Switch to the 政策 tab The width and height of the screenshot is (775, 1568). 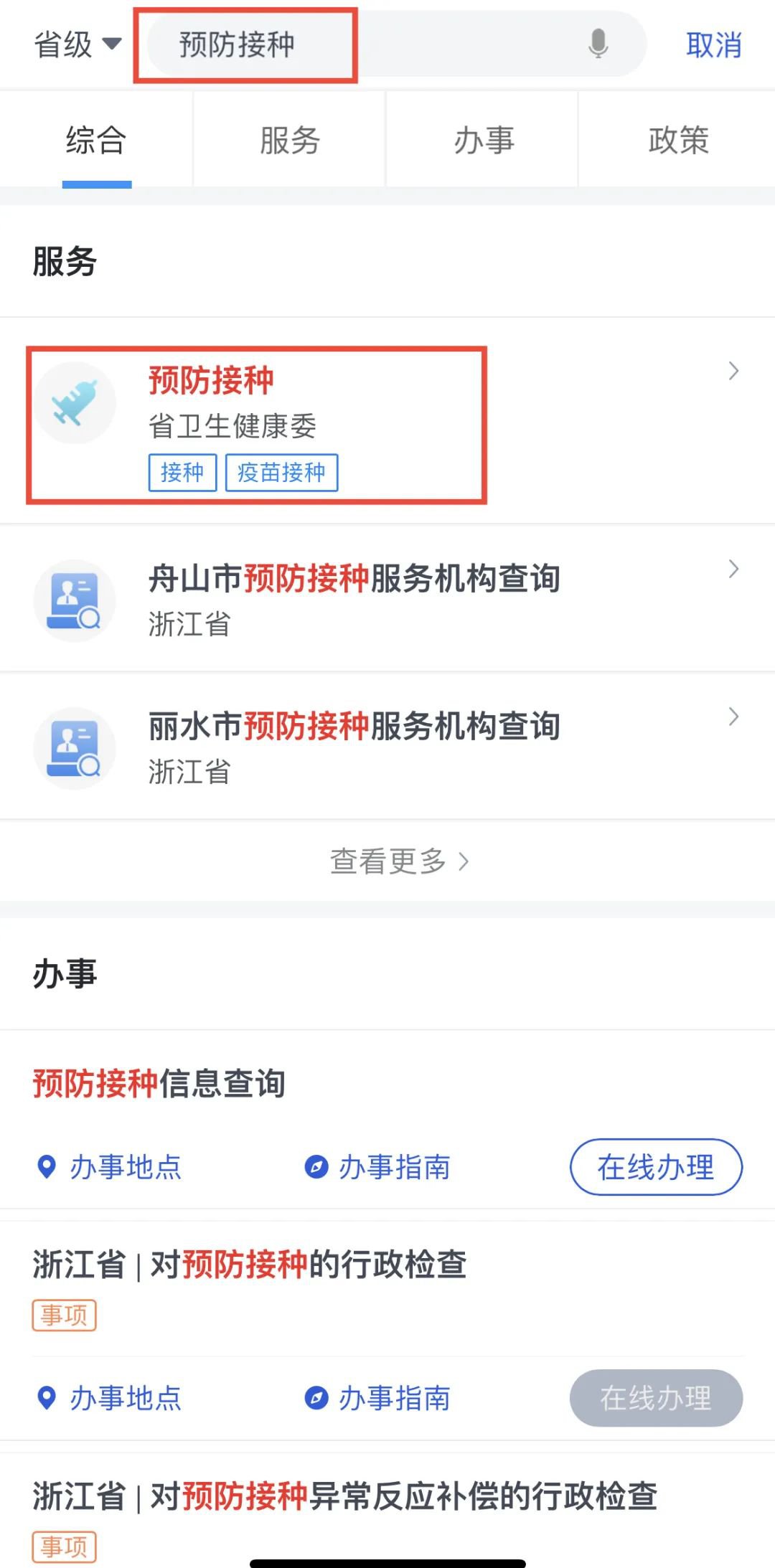click(677, 140)
